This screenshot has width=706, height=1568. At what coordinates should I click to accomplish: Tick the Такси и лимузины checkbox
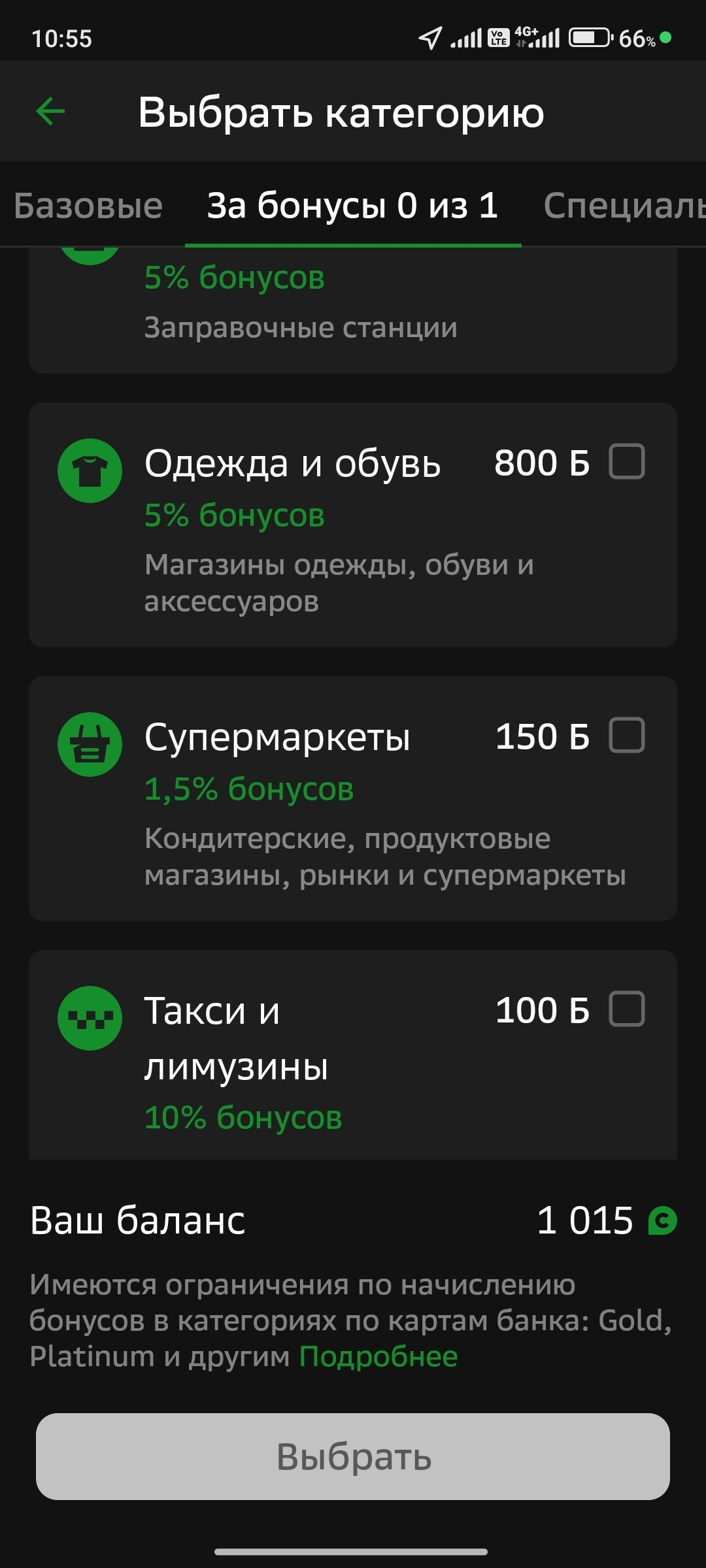627,1009
